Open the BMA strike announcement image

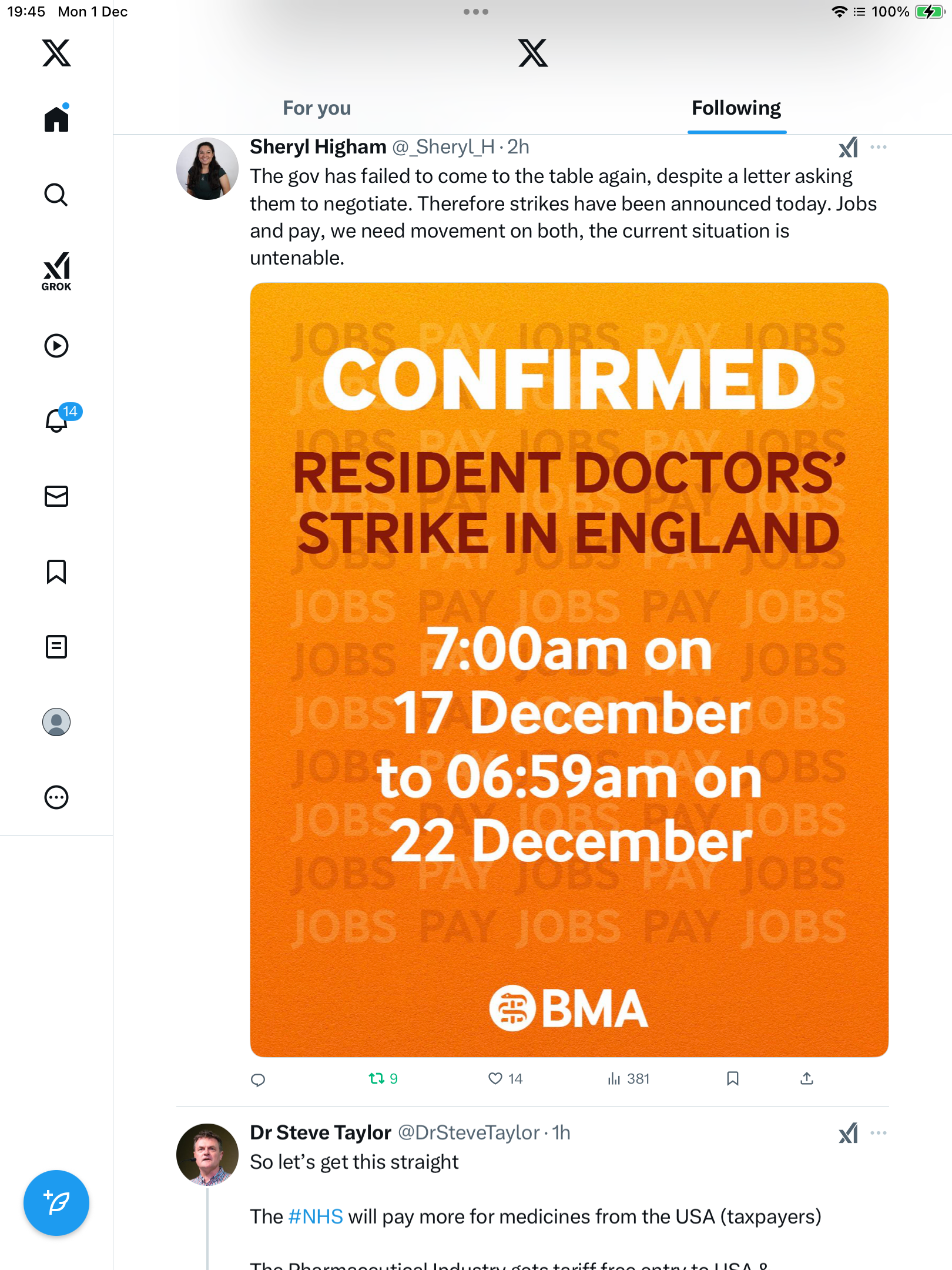click(569, 670)
